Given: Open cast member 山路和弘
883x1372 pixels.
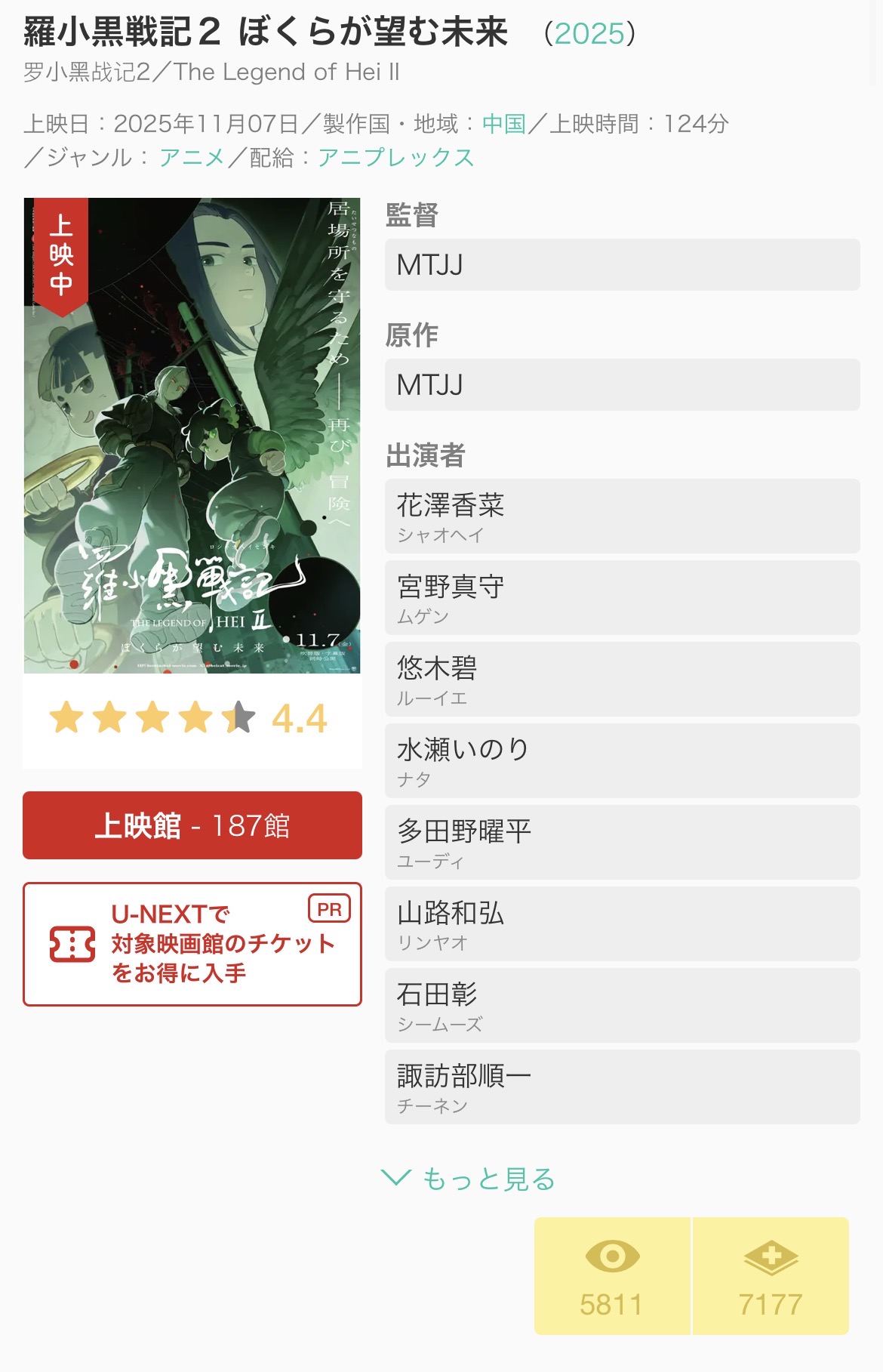Looking at the screenshot, I should 622,923.
